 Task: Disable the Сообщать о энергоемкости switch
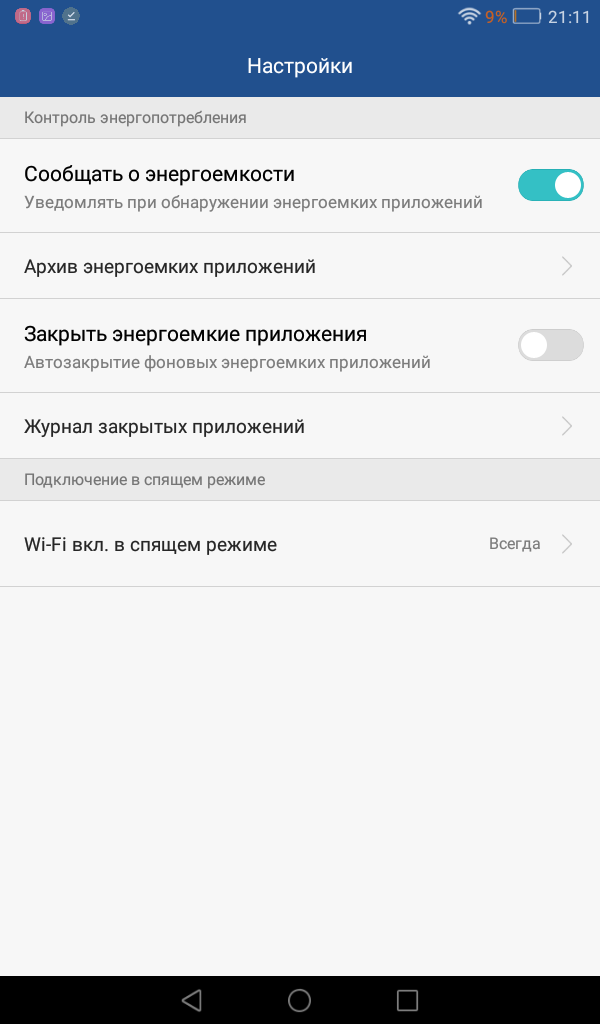(550, 185)
